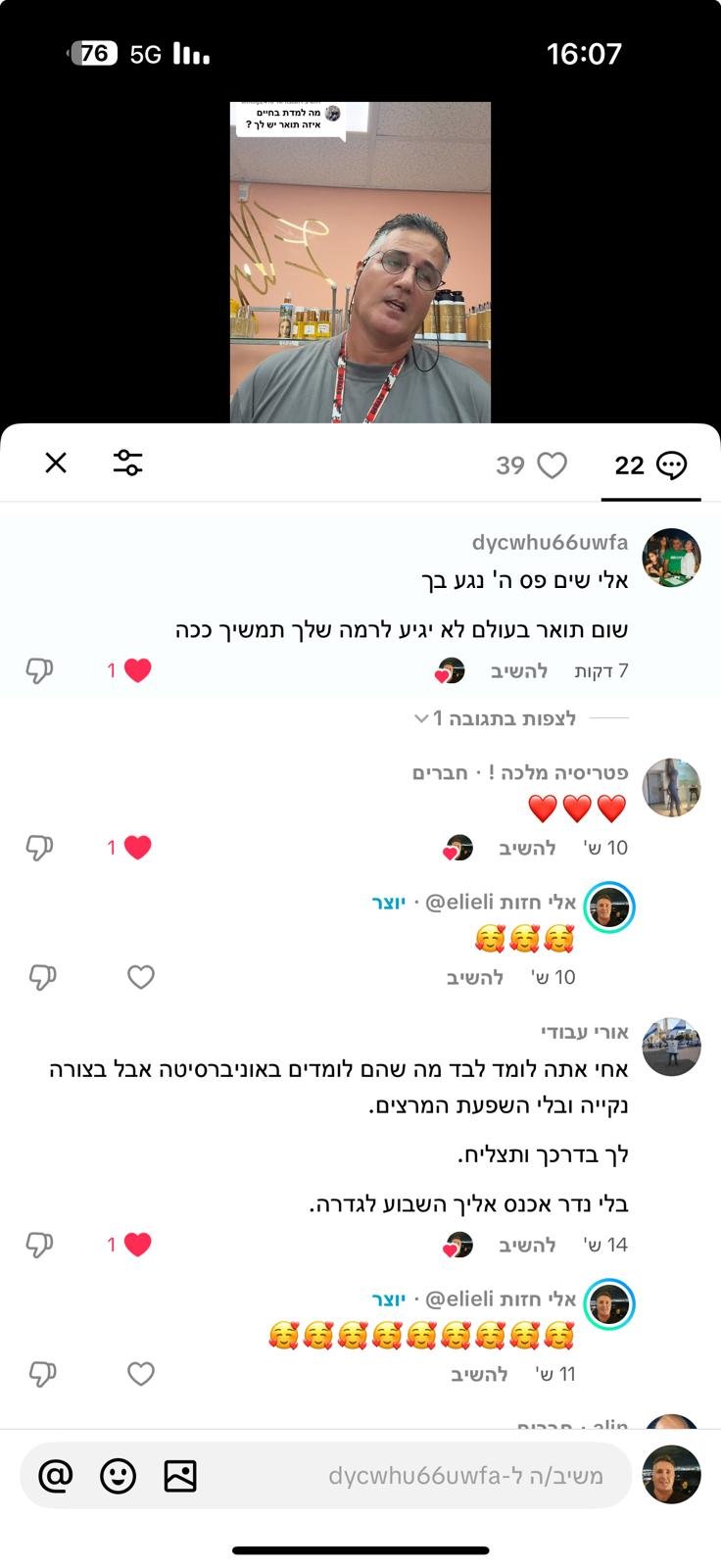This screenshot has height=1568, width=721.
Task: Open the comment filter settings
Action: 127,463
